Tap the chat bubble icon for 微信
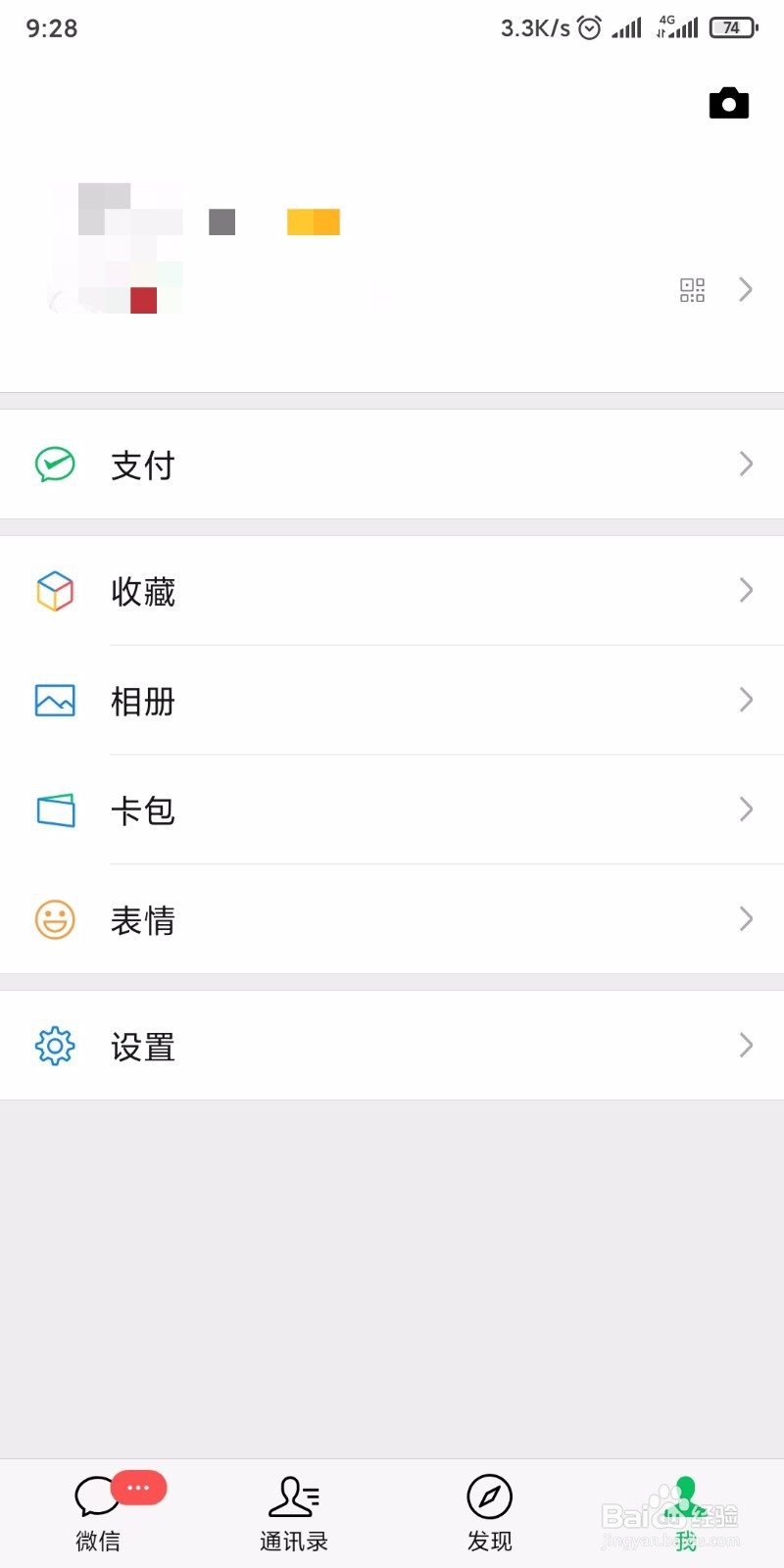This screenshot has height=1568, width=784. tap(97, 1496)
